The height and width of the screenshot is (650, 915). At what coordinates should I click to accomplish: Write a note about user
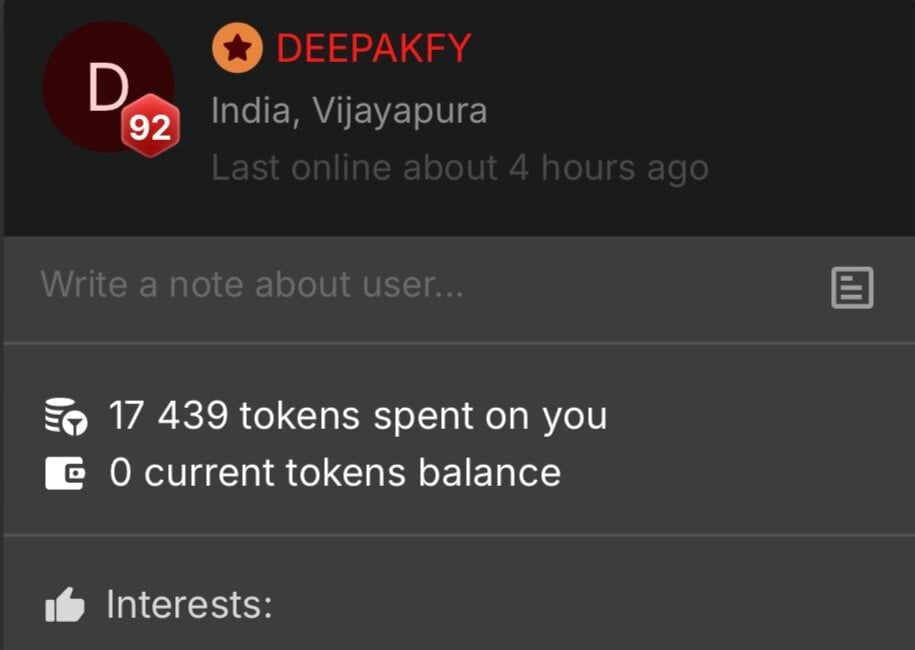[252, 286]
